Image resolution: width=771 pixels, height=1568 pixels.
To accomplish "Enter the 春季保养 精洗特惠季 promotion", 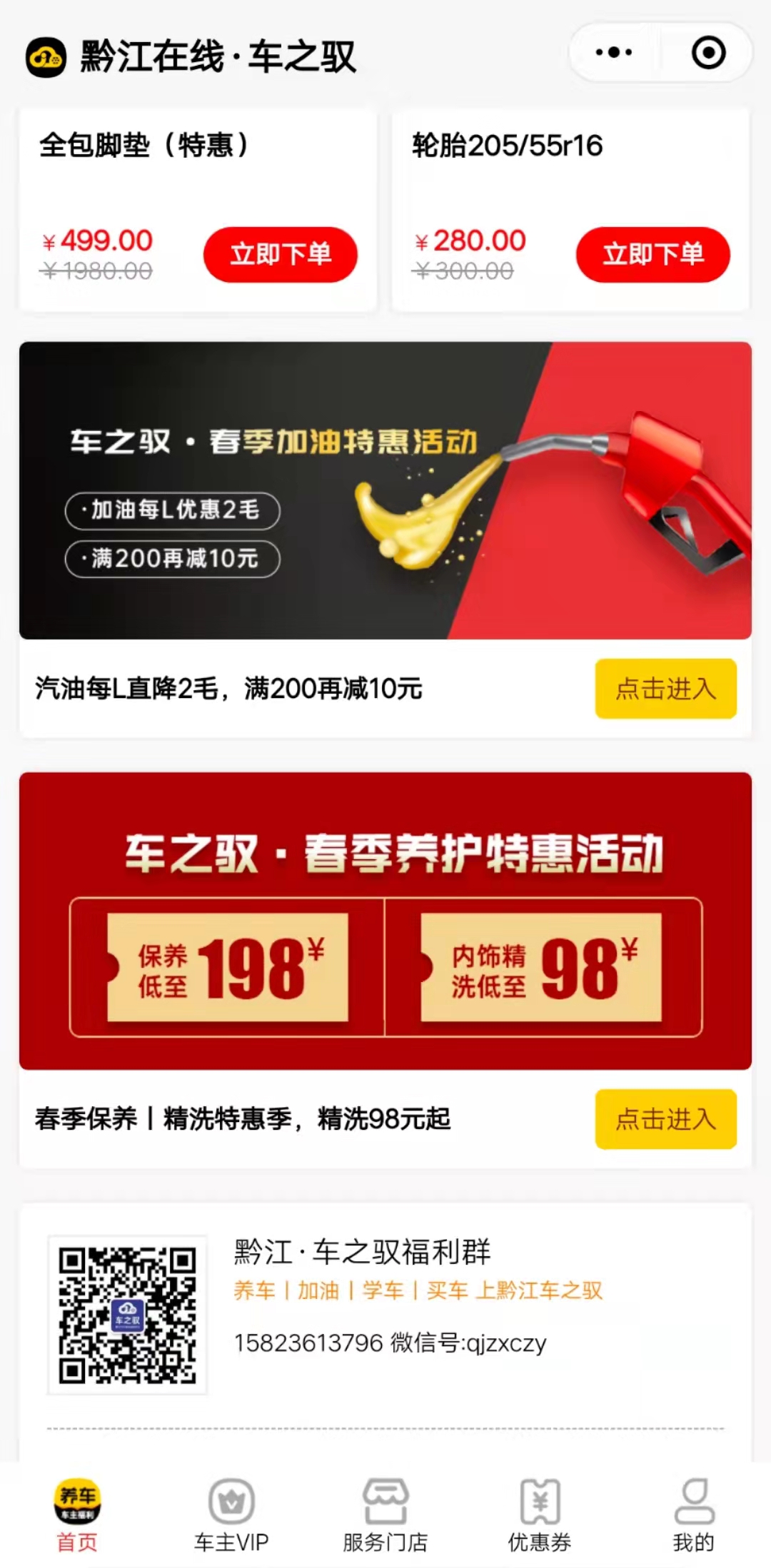I will coord(665,1119).
